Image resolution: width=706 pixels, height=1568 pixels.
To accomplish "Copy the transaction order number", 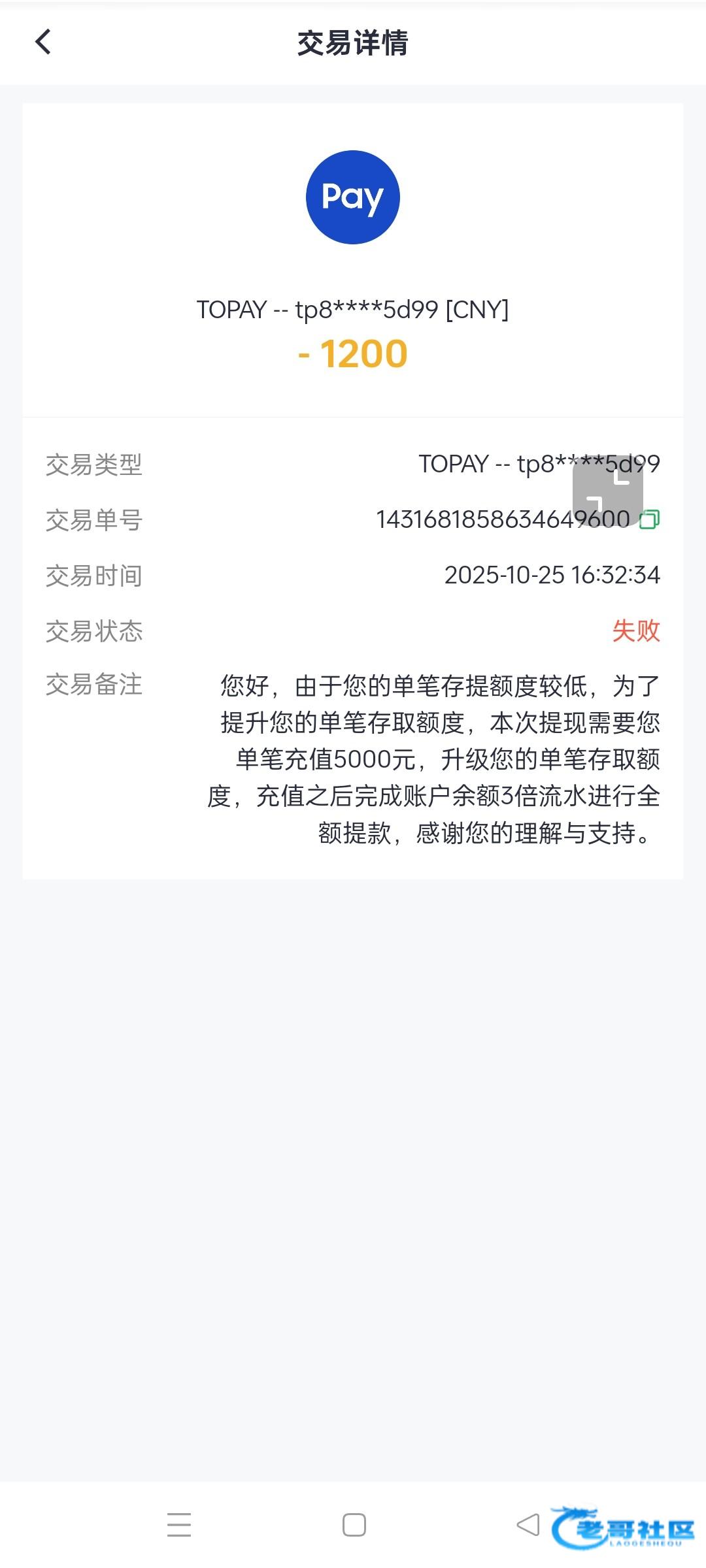I will pos(649,519).
